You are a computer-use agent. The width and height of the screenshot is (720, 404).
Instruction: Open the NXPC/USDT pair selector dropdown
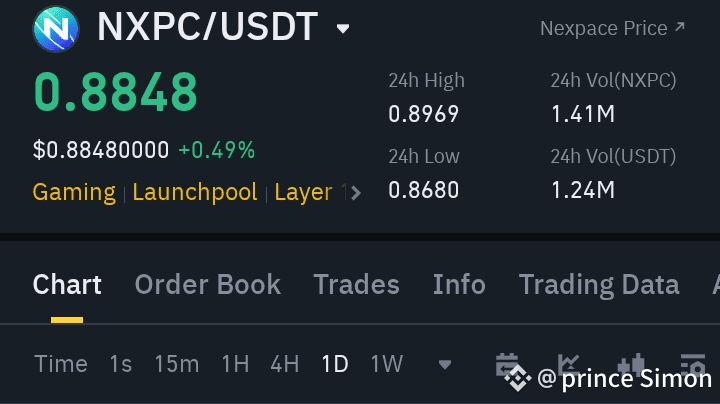pyautogui.click(x=343, y=28)
